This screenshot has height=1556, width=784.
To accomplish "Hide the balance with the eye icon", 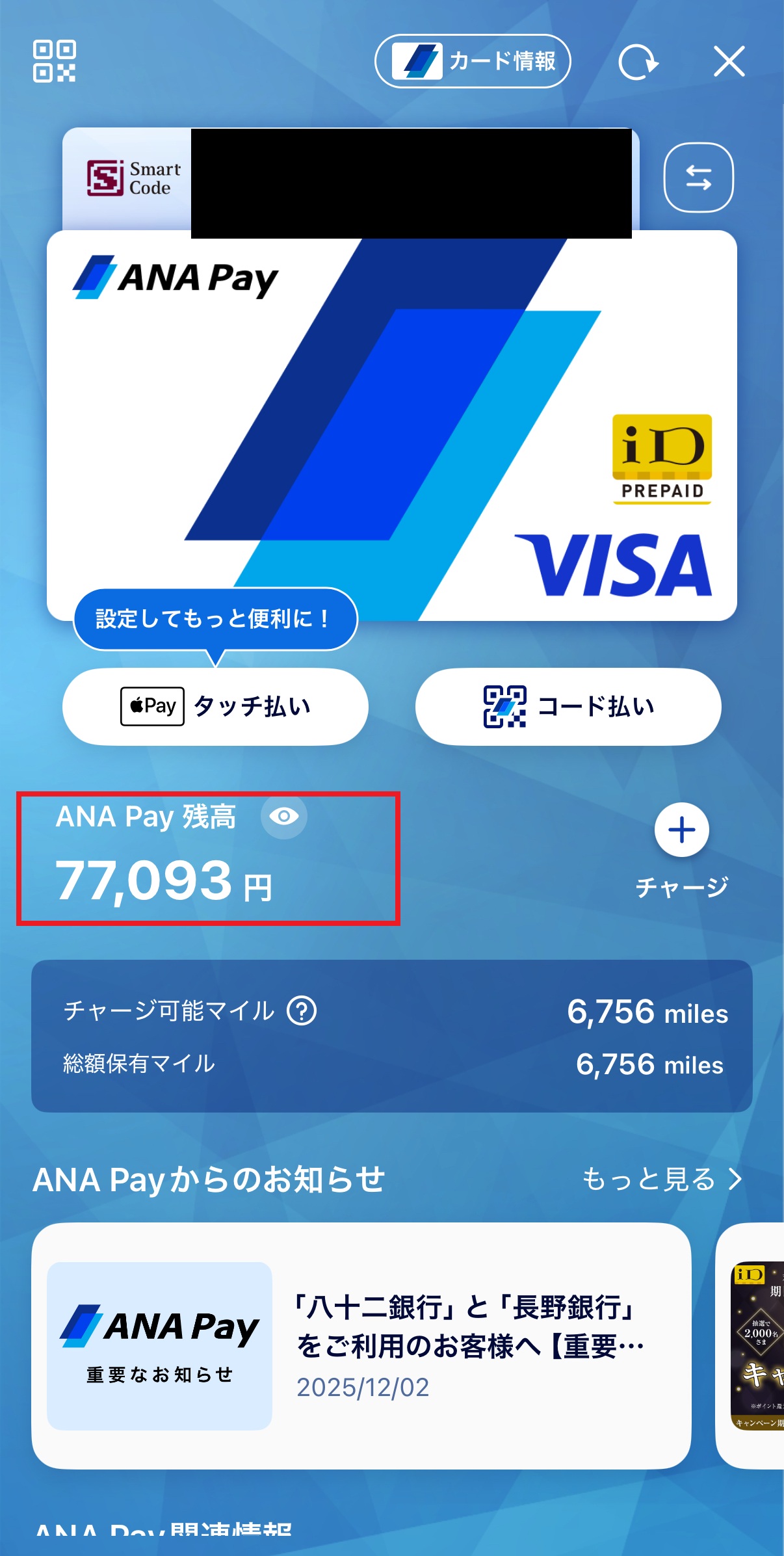I will click(x=284, y=816).
